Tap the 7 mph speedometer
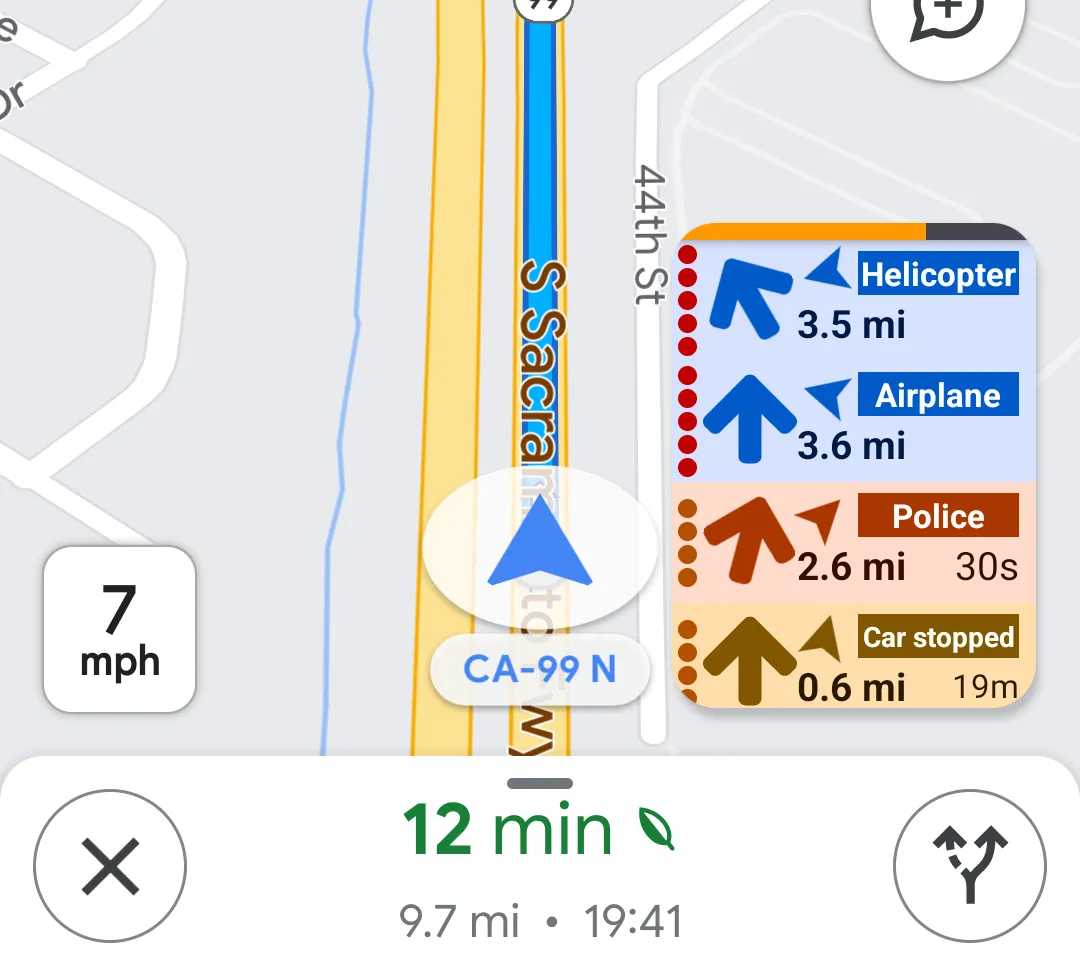The height and width of the screenshot is (976, 1080). pyautogui.click(x=119, y=629)
